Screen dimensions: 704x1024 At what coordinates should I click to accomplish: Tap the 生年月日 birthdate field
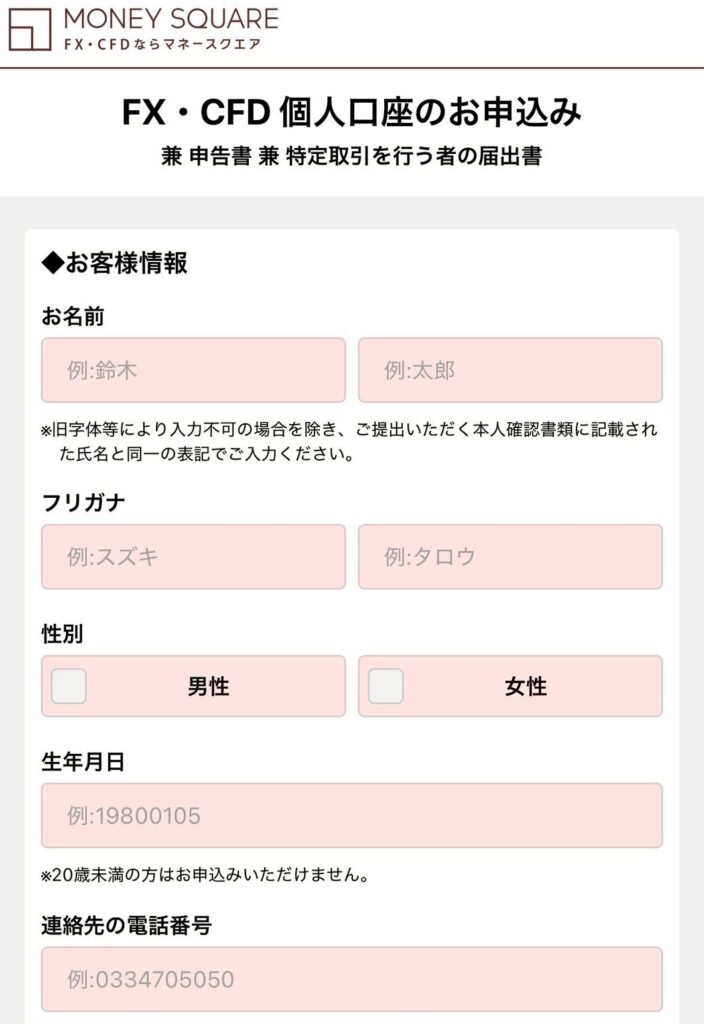[351, 816]
